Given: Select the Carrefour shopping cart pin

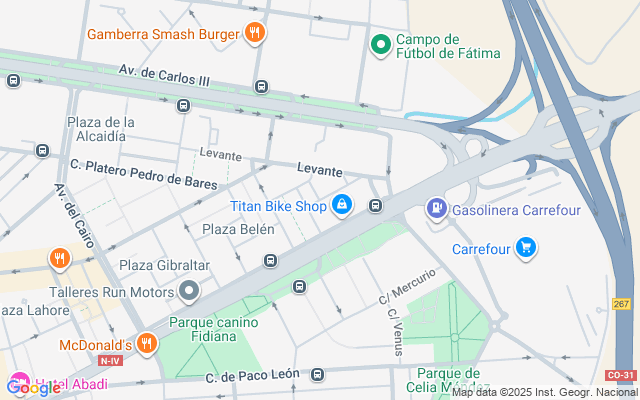Looking at the screenshot, I should click(x=526, y=248).
